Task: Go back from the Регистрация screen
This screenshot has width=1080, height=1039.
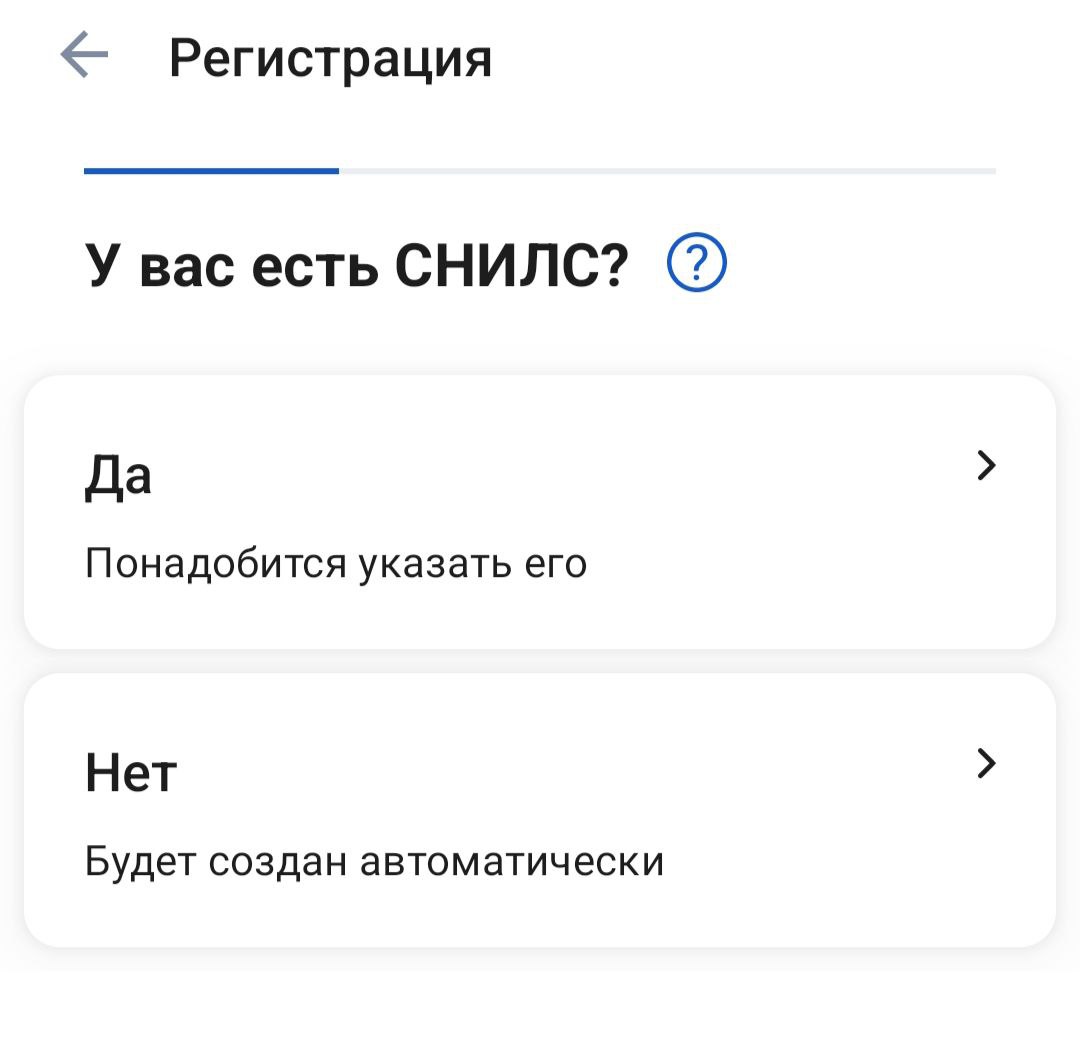Action: pyautogui.click(x=84, y=55)
